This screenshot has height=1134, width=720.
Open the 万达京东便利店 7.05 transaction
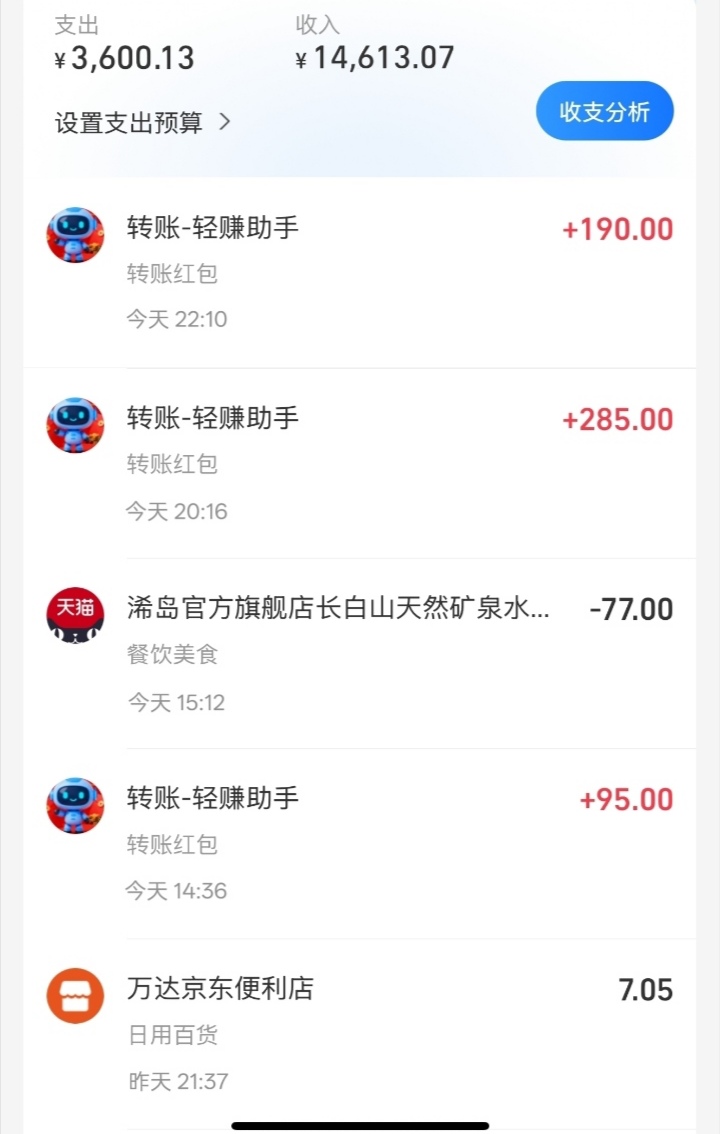(x=360, y=1034)
